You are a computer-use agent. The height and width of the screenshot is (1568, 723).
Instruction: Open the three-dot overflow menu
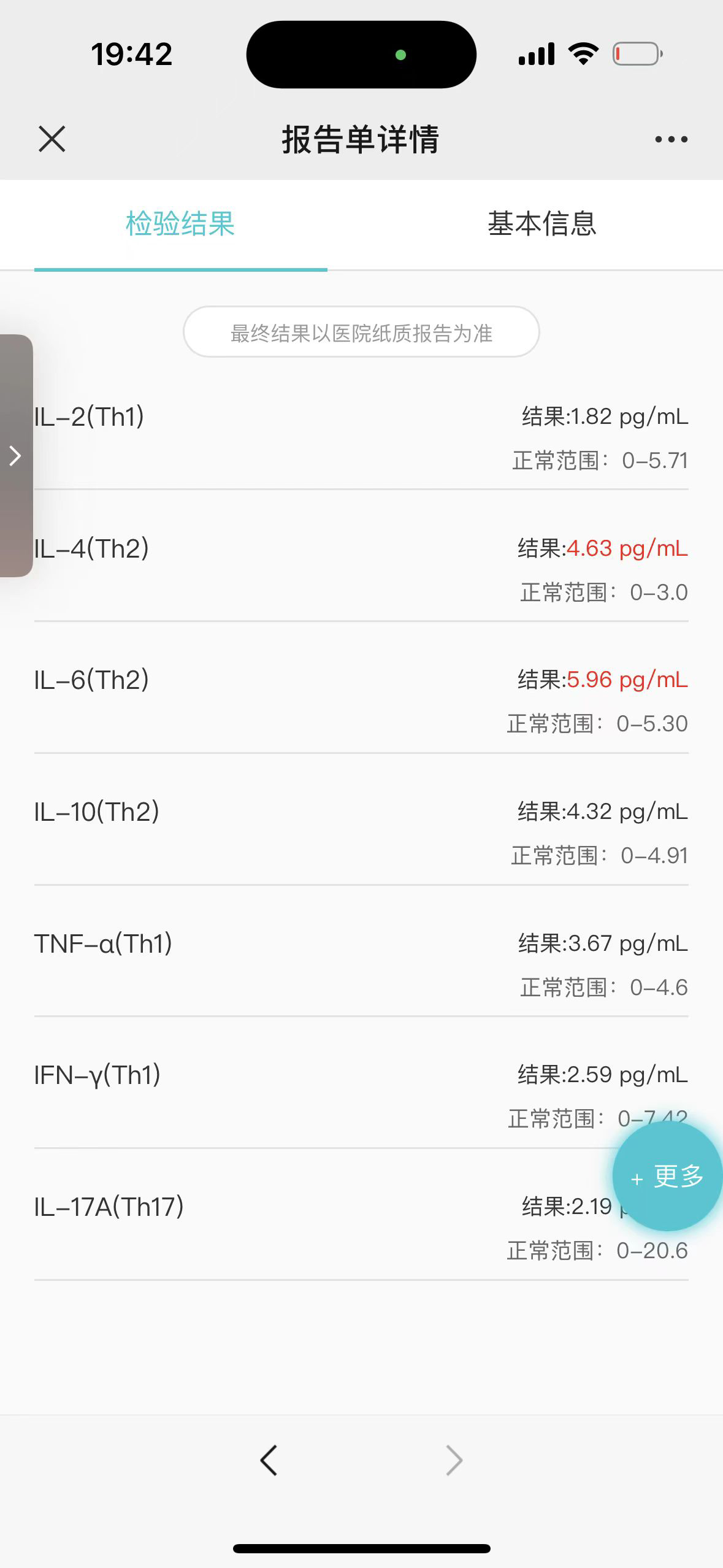671,139
